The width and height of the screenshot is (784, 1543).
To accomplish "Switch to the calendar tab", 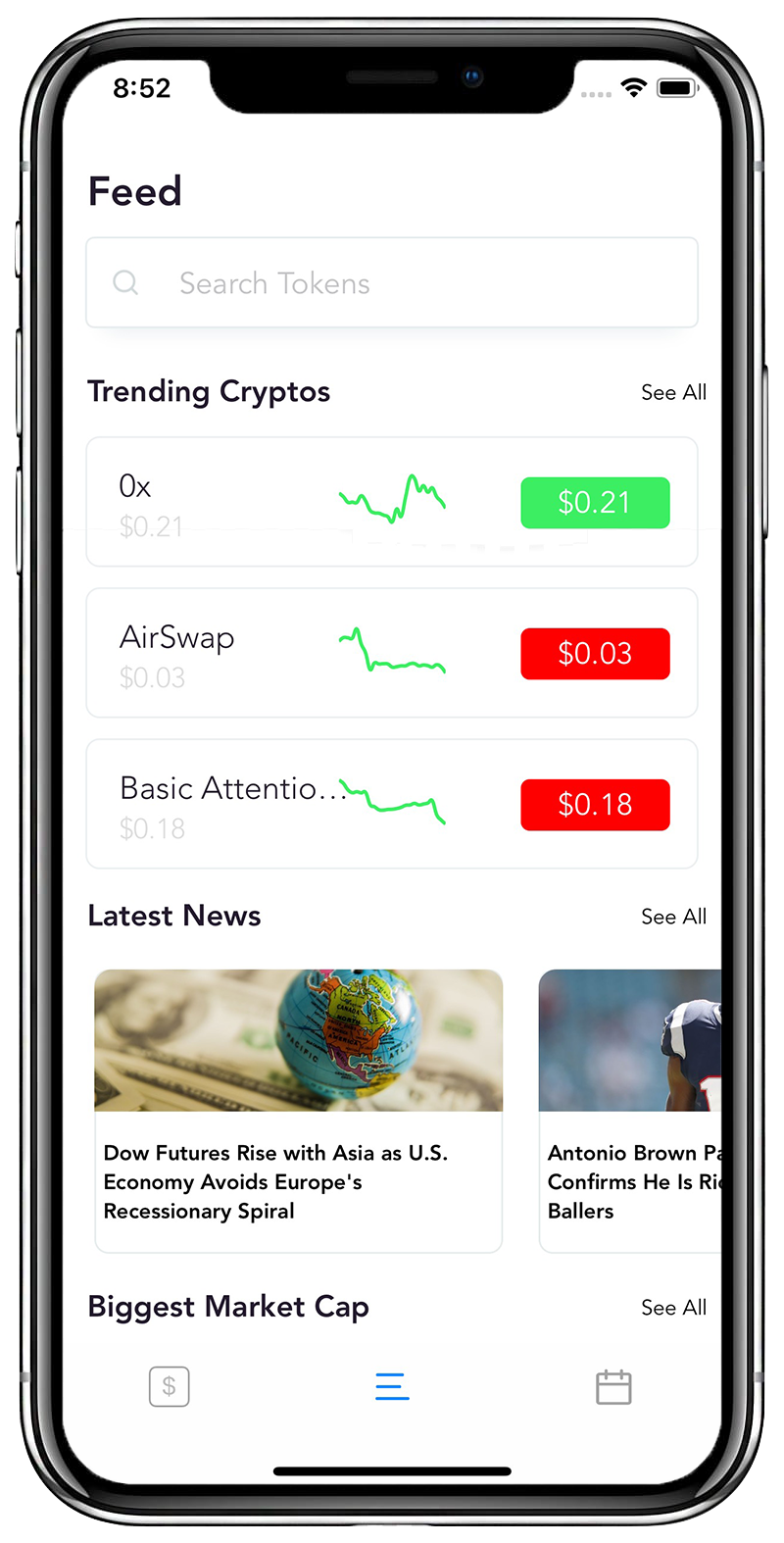I will (613, 1386).
